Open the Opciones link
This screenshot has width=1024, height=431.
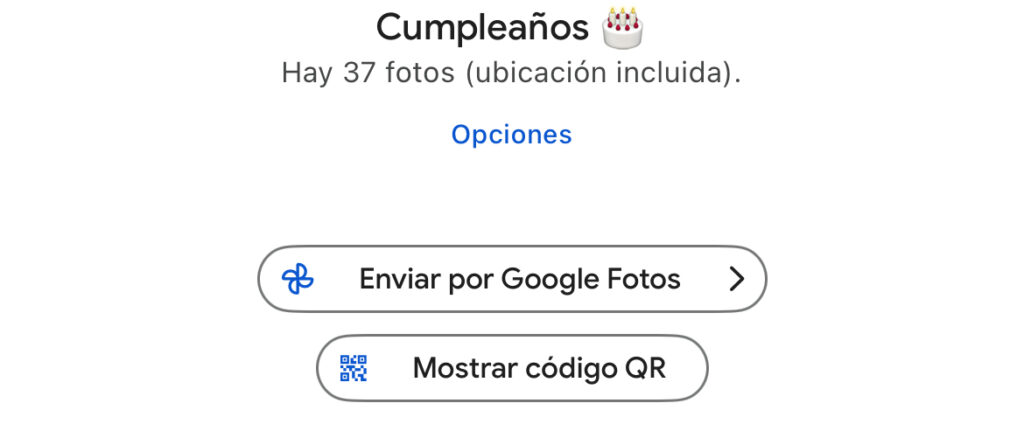coord(511,134)
